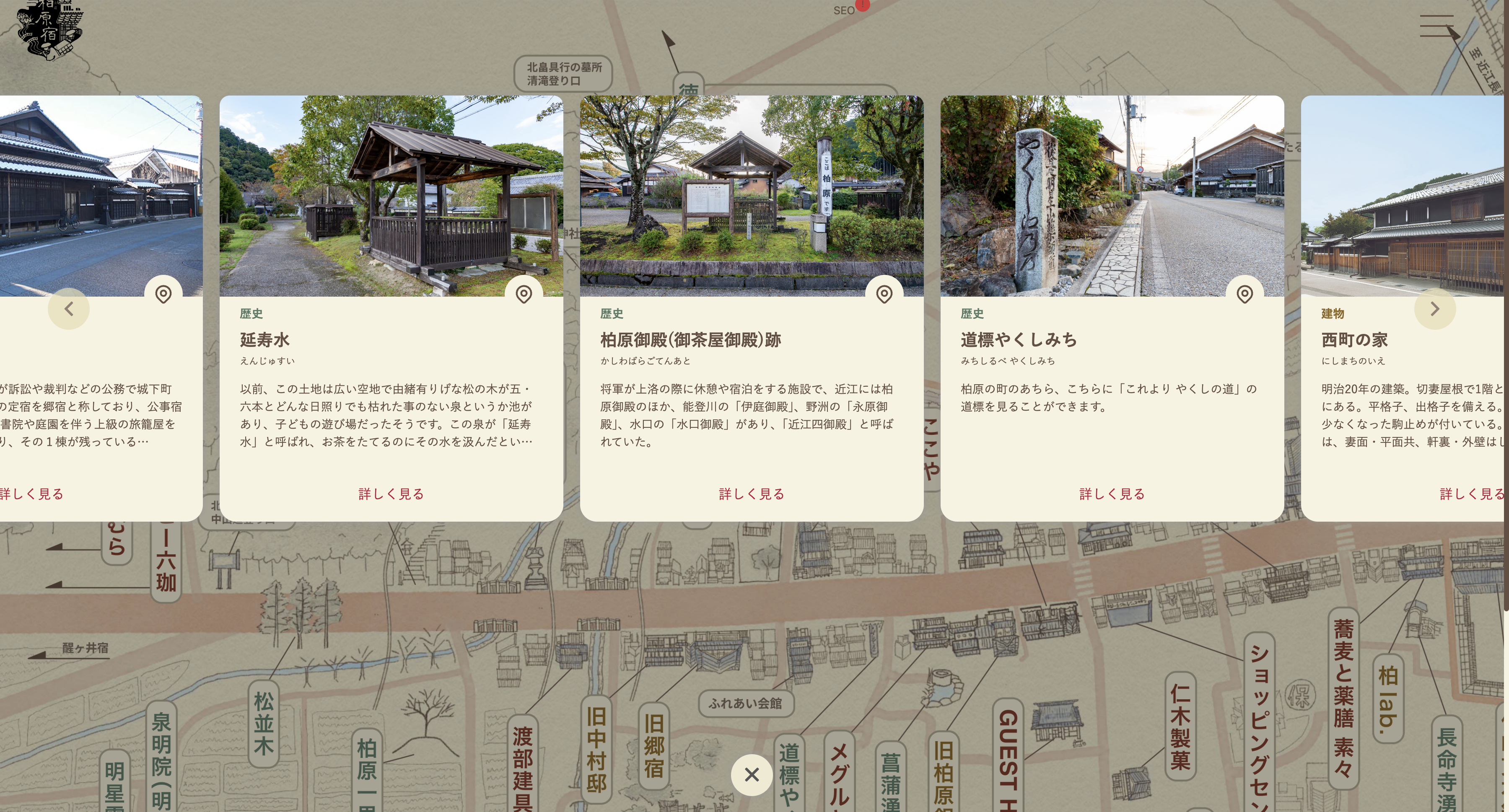Advance to the next card

(x=1435, y=308)
